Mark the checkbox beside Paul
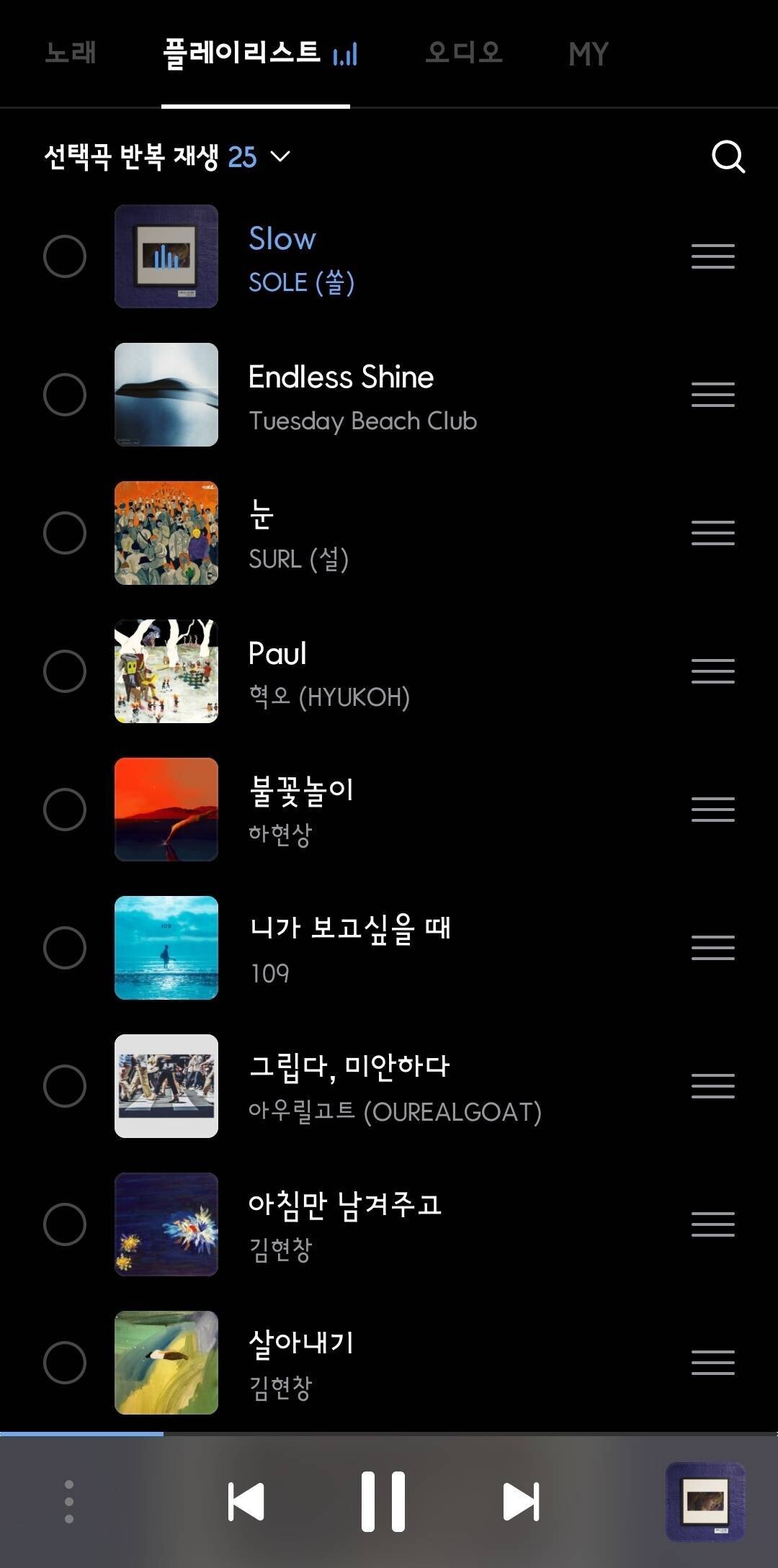Image resolution: width=778 pixels, height=1568 pixels. point(65,669)
